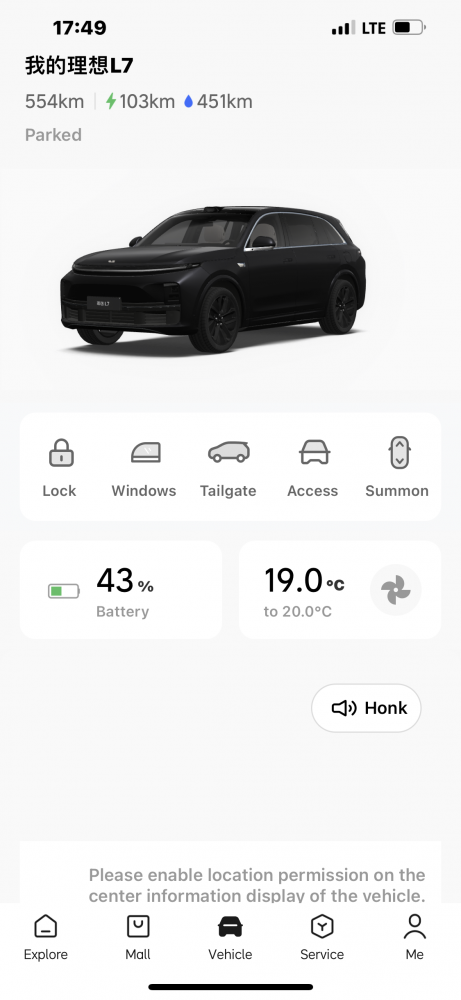Open the Windows control
The height and width of the screenshot is (1000, 461).
coord(144,467)
